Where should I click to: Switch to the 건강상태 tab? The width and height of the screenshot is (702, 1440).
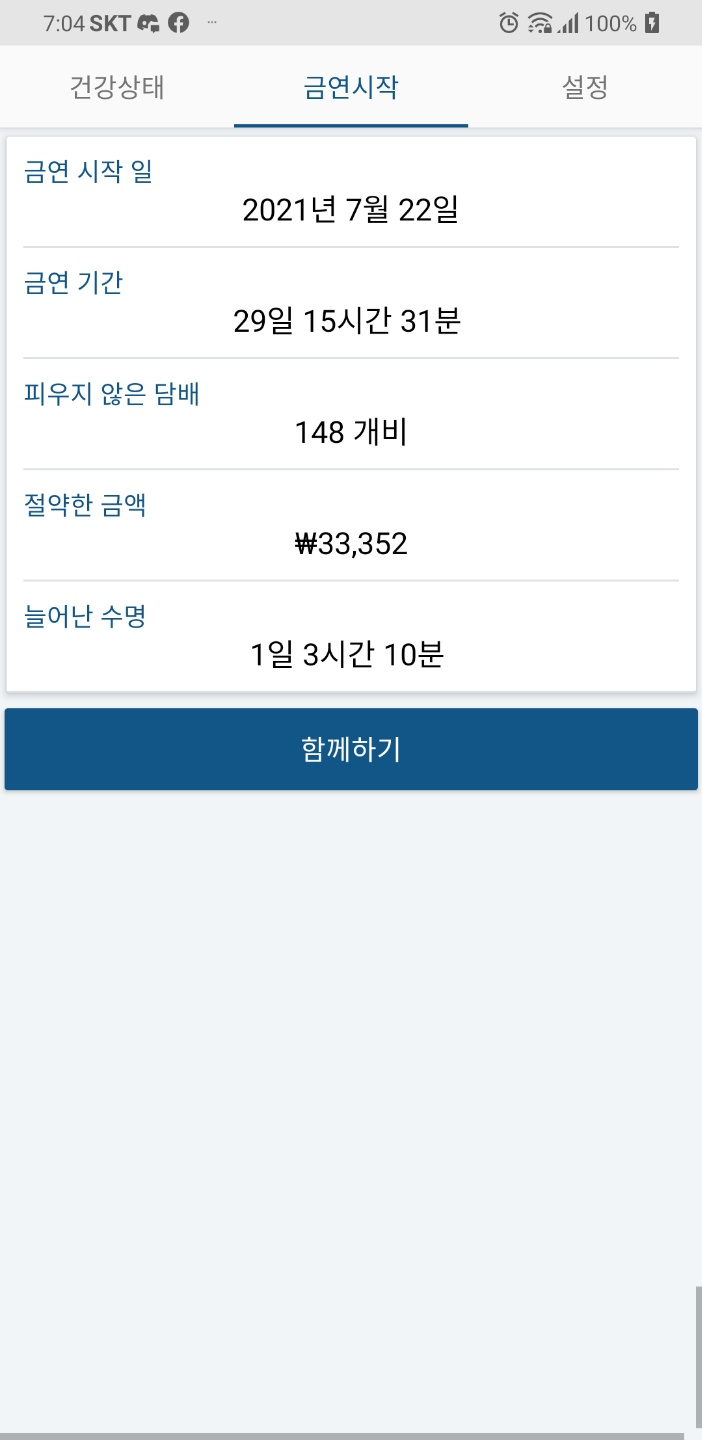pyautogui.click(x=117, y=87)
